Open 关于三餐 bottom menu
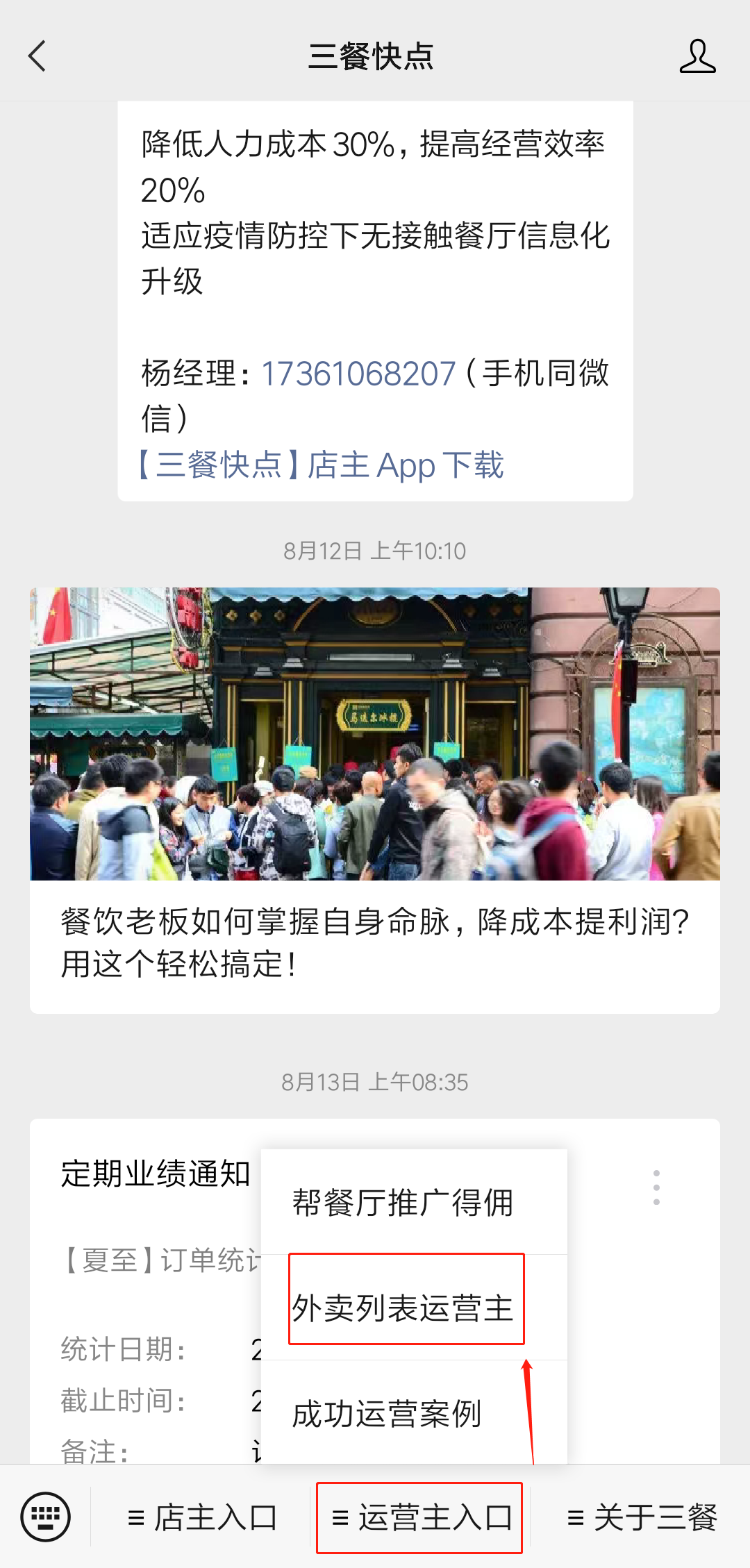750x1568 pixels. click(642, 1518)
